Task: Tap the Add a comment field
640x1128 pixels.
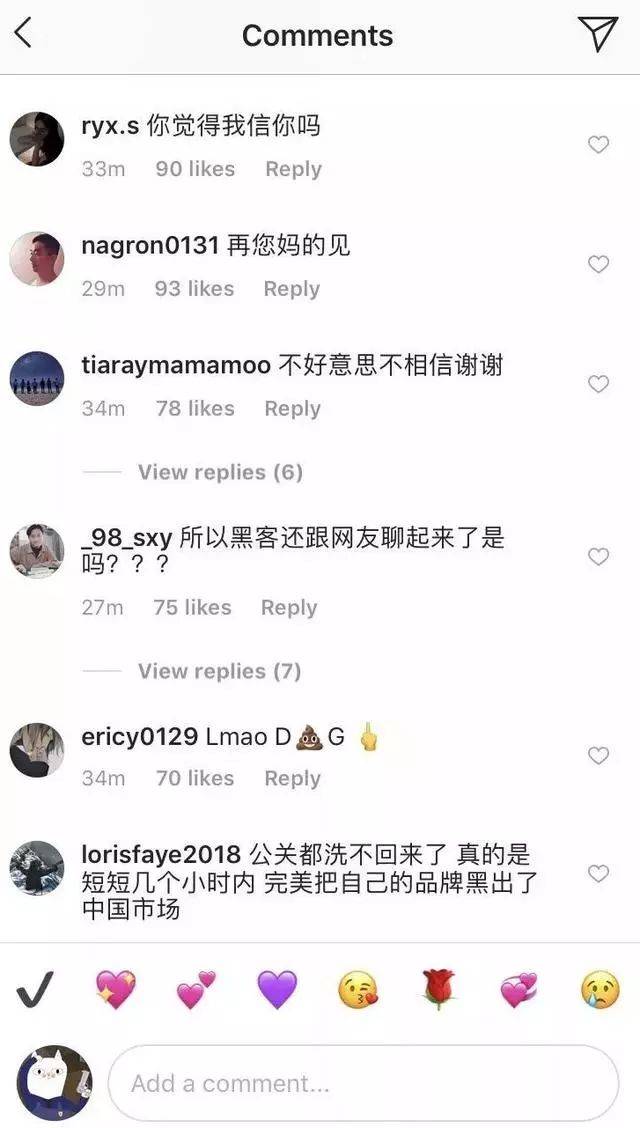Action: 363,1083
